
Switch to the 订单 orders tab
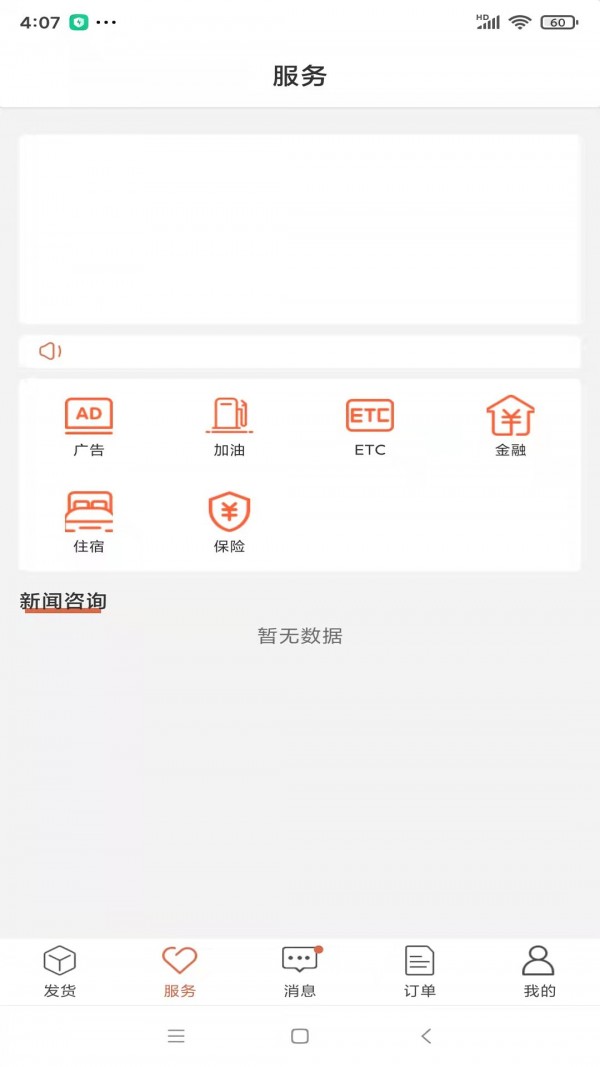(420, 972)
